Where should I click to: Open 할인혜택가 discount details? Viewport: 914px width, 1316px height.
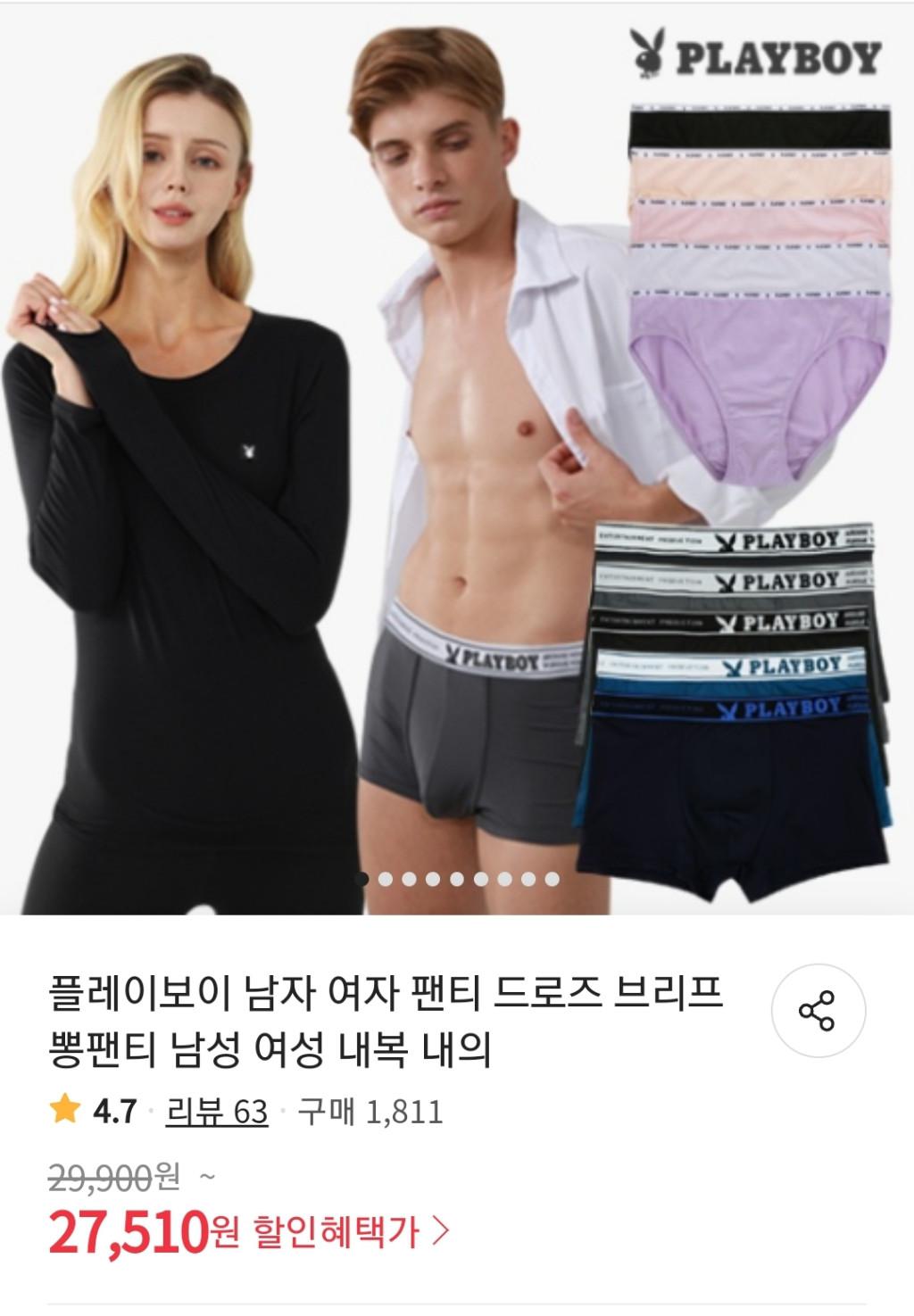(x=351, y=1233)
